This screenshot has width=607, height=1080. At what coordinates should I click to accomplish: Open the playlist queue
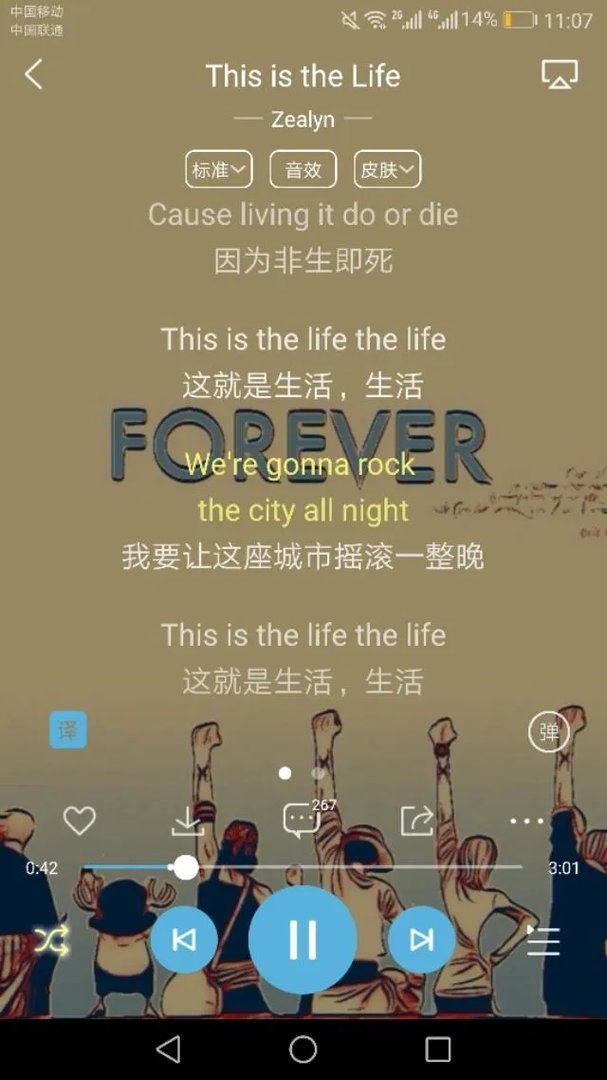click(x=543, y=940)
